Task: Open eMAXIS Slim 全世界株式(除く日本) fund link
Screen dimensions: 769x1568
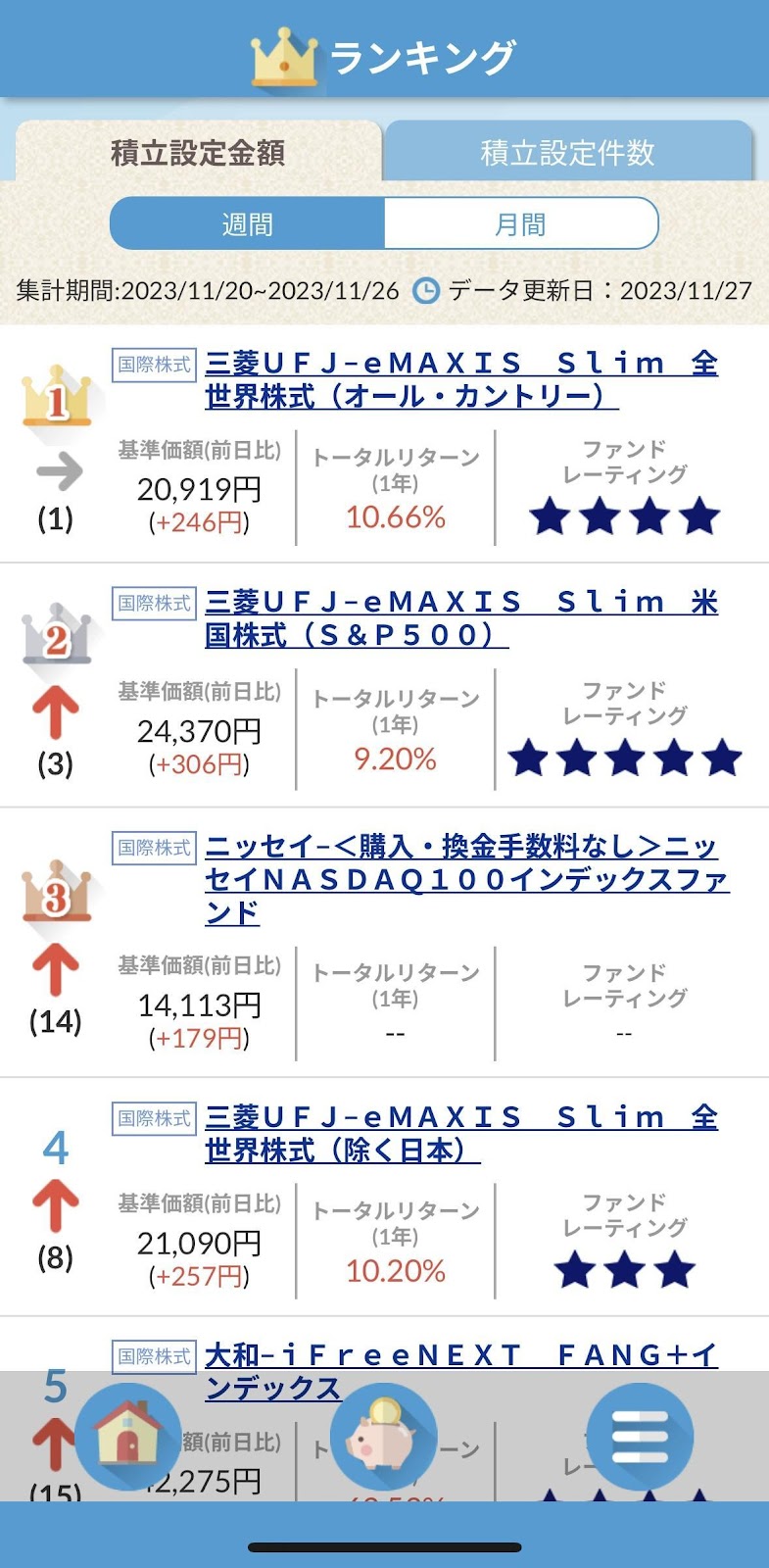Action: (x=460, y=1133)
